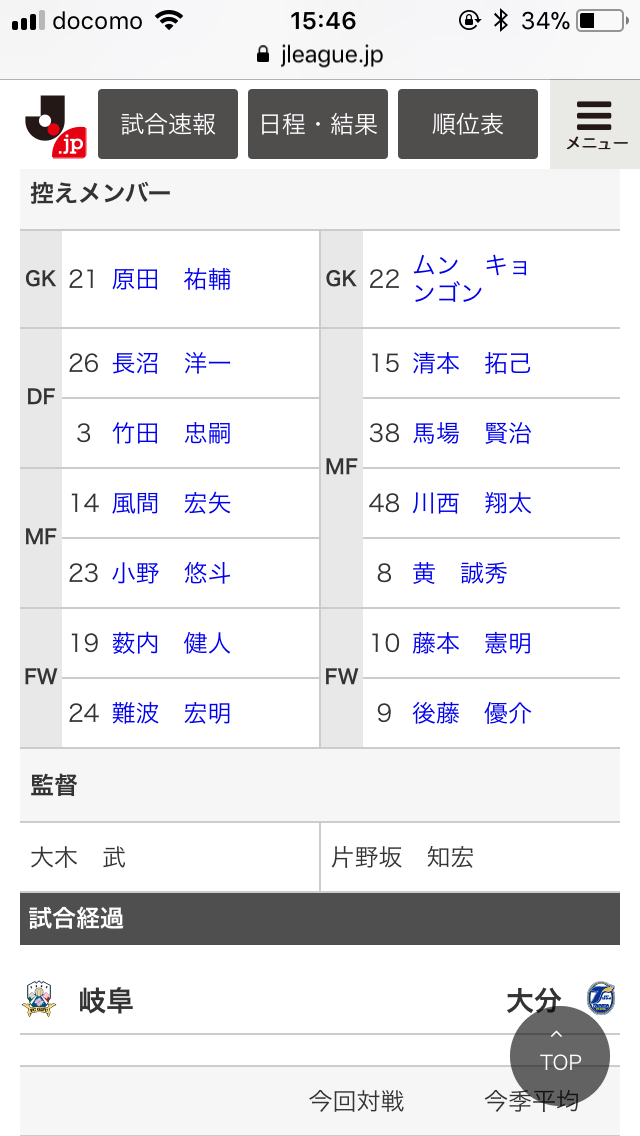Viewport: 640px width, 1136px height.
Task: Select the 馬場 賢治 player link
Action: tap(472, 433)
